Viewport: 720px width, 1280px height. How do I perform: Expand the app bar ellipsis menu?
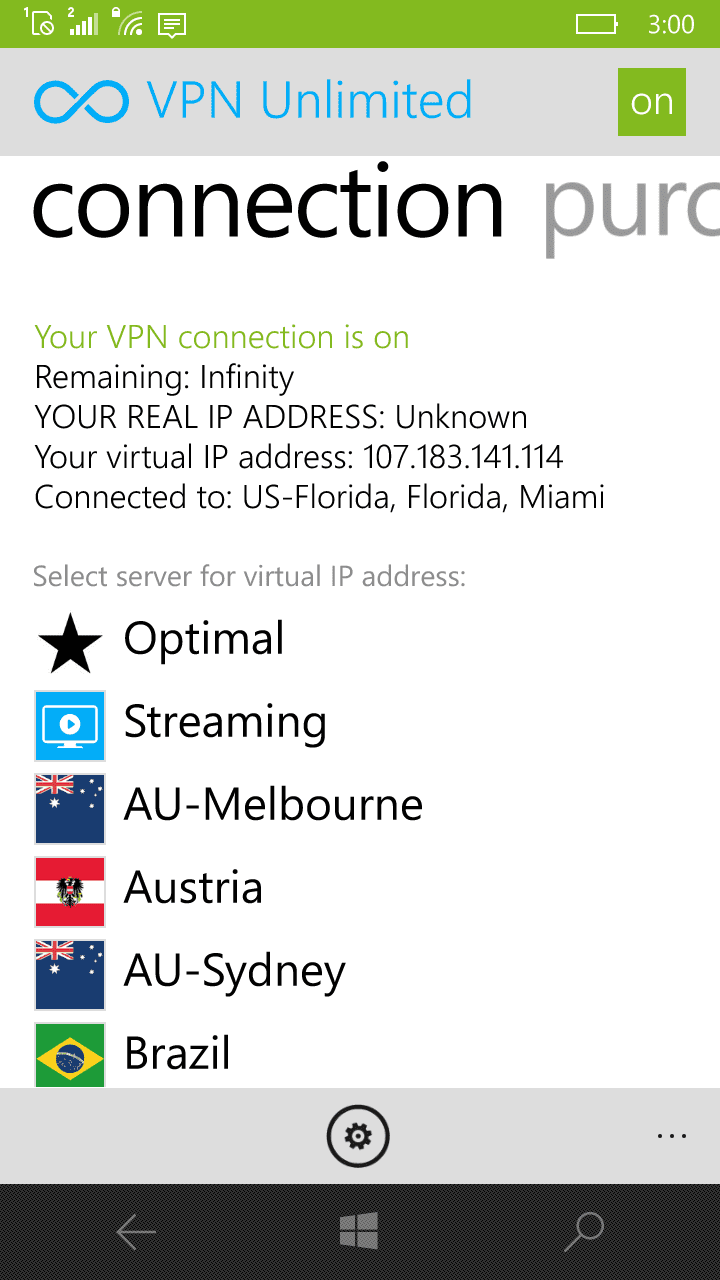click(672, 1136)
